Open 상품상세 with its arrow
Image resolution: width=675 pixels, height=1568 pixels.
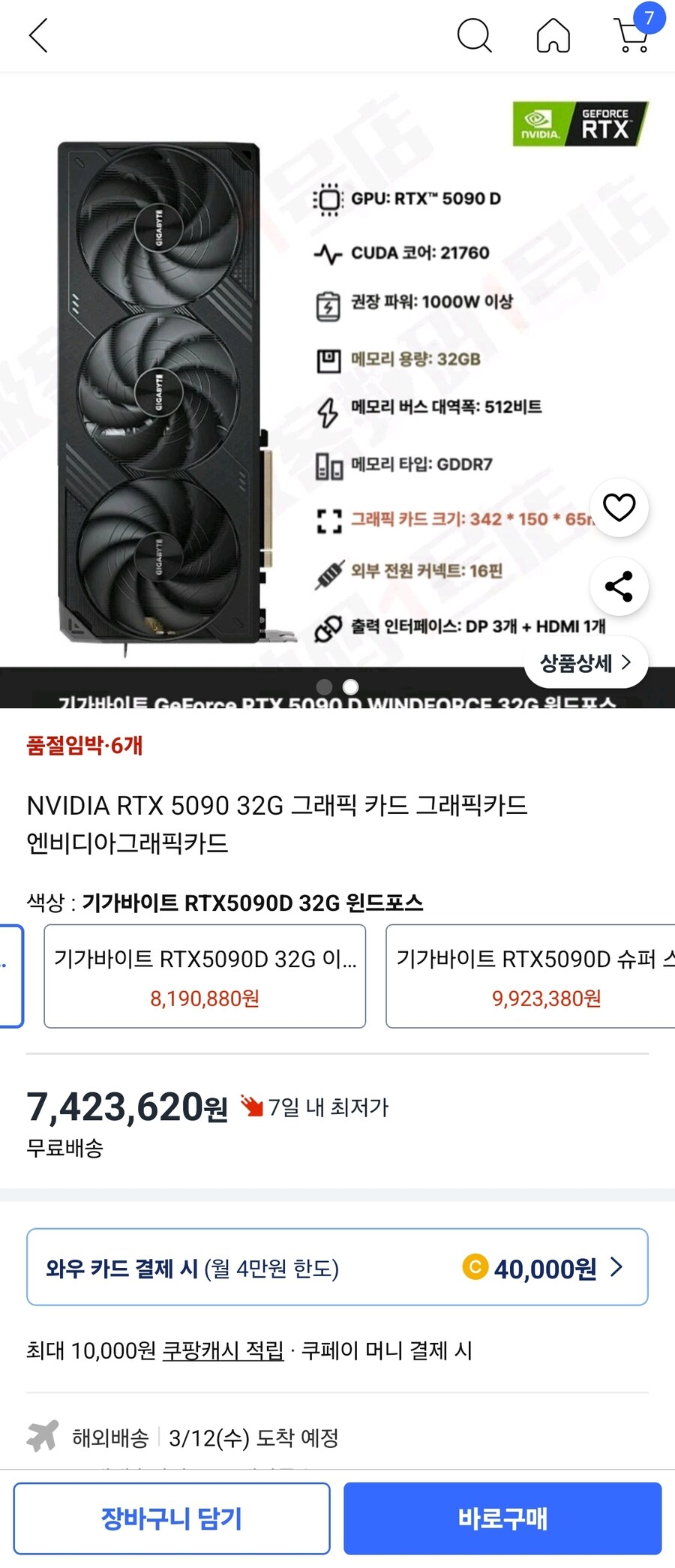coord(586,662)
